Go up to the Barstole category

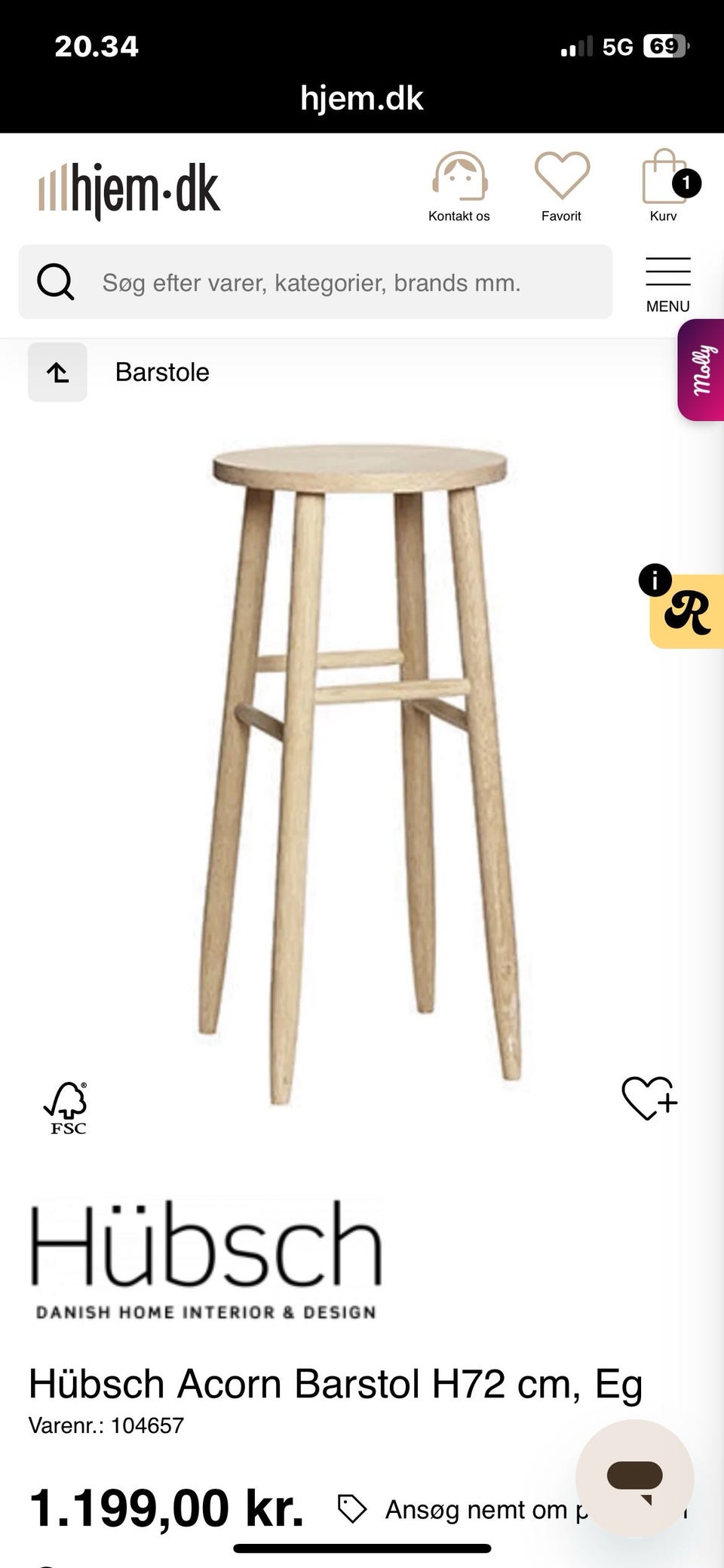(x=58, y=372)
